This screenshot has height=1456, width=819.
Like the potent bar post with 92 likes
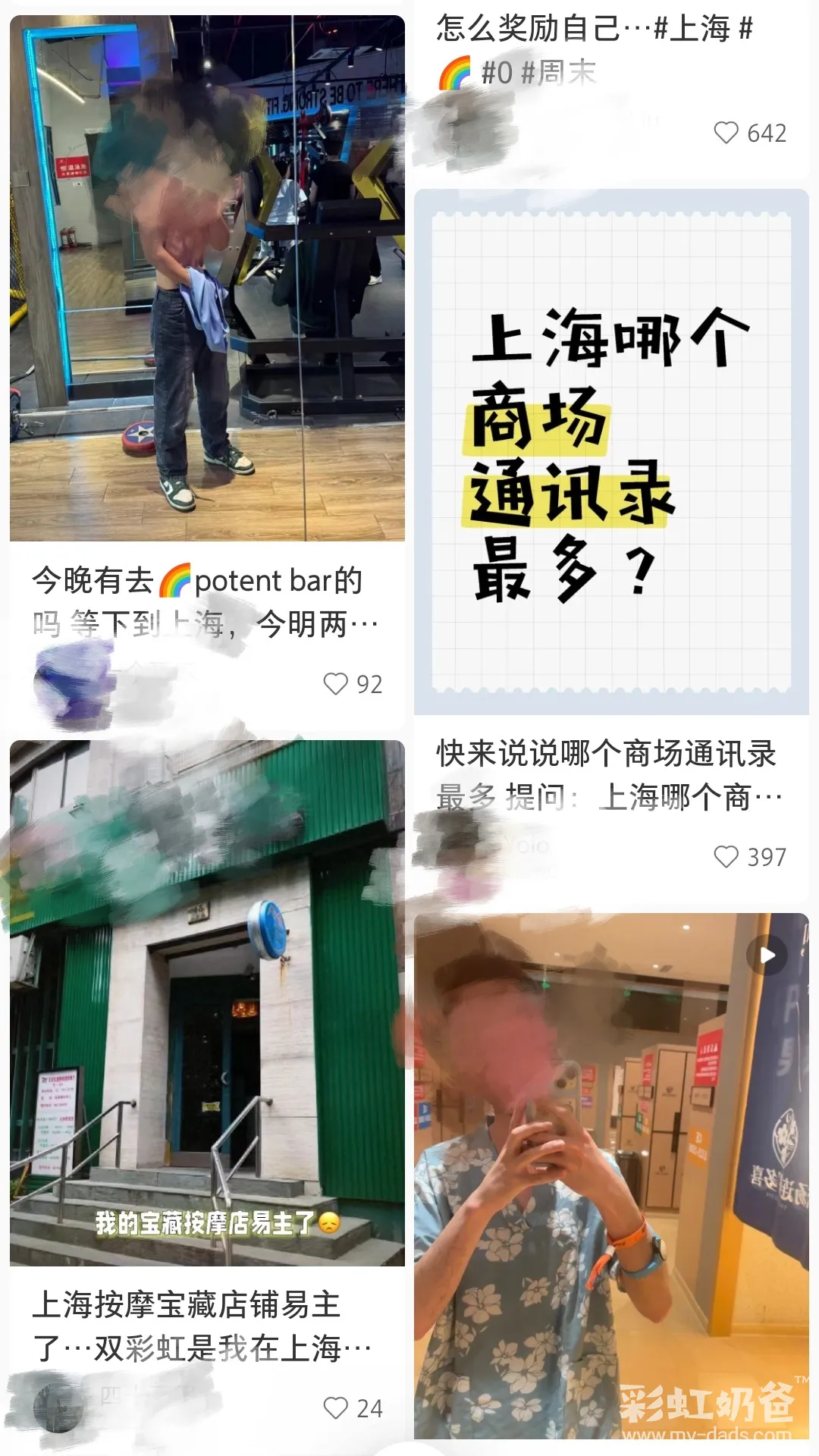335,684
